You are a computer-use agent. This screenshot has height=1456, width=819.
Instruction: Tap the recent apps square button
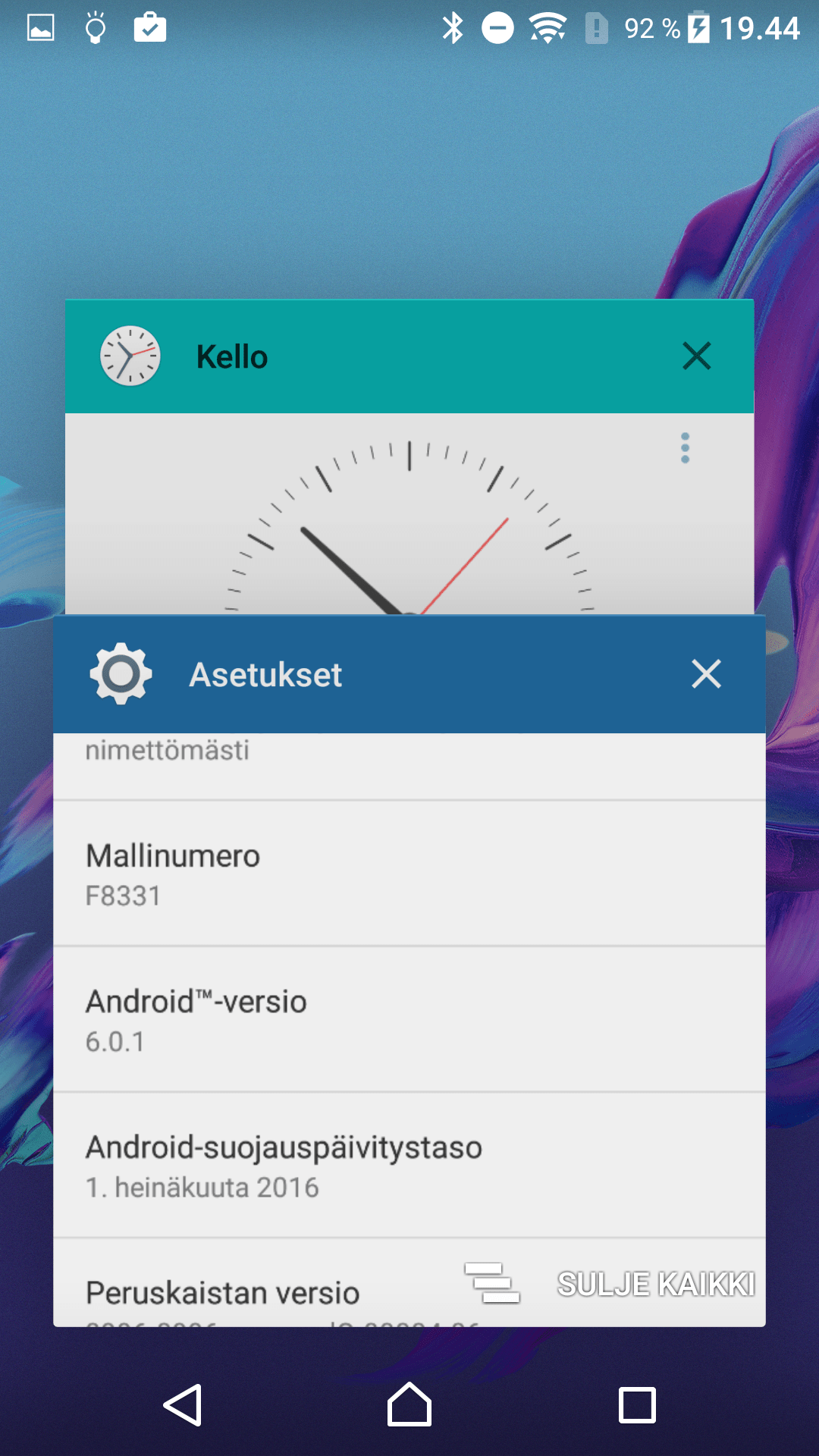coord(637,1405)
